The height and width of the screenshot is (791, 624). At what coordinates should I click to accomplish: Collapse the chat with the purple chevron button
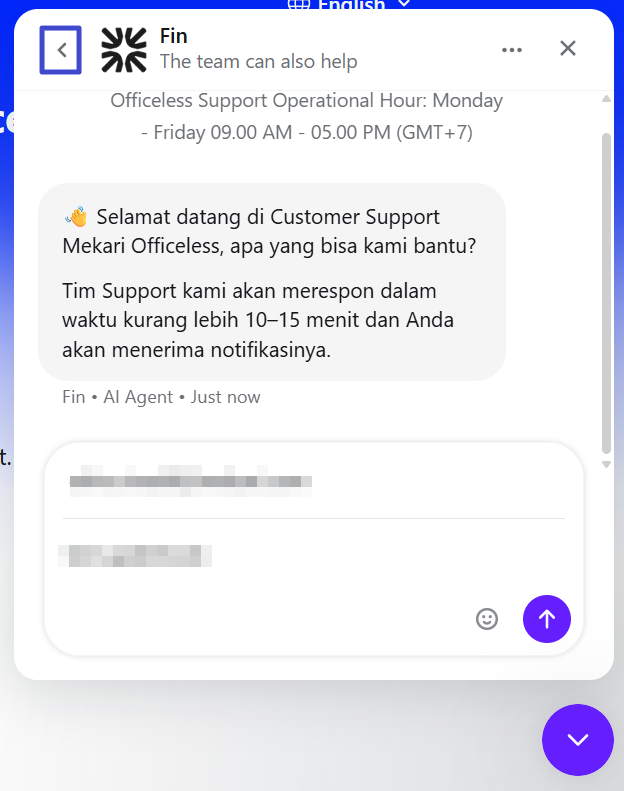(x=577, y=739)
